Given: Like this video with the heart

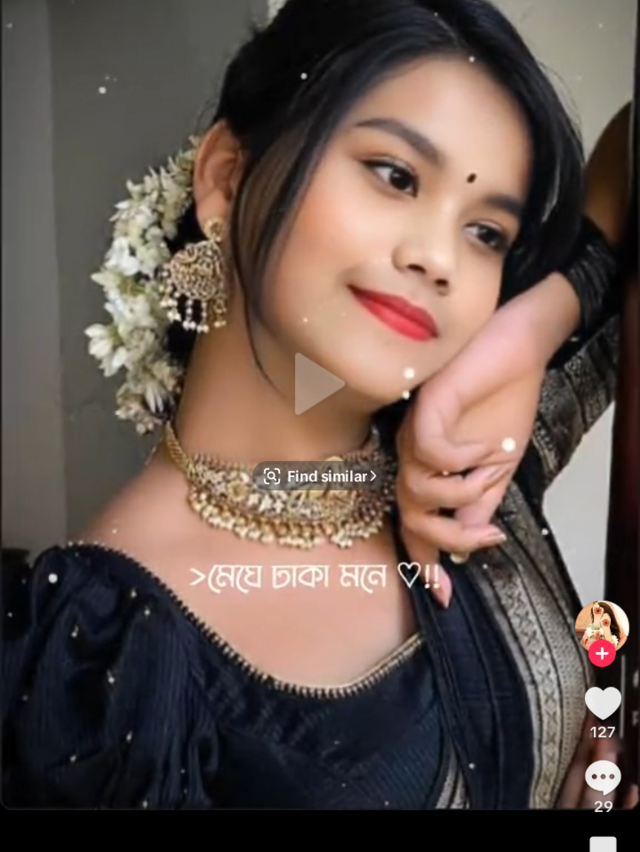Looking at the screenshot, I should coord(603,703).
